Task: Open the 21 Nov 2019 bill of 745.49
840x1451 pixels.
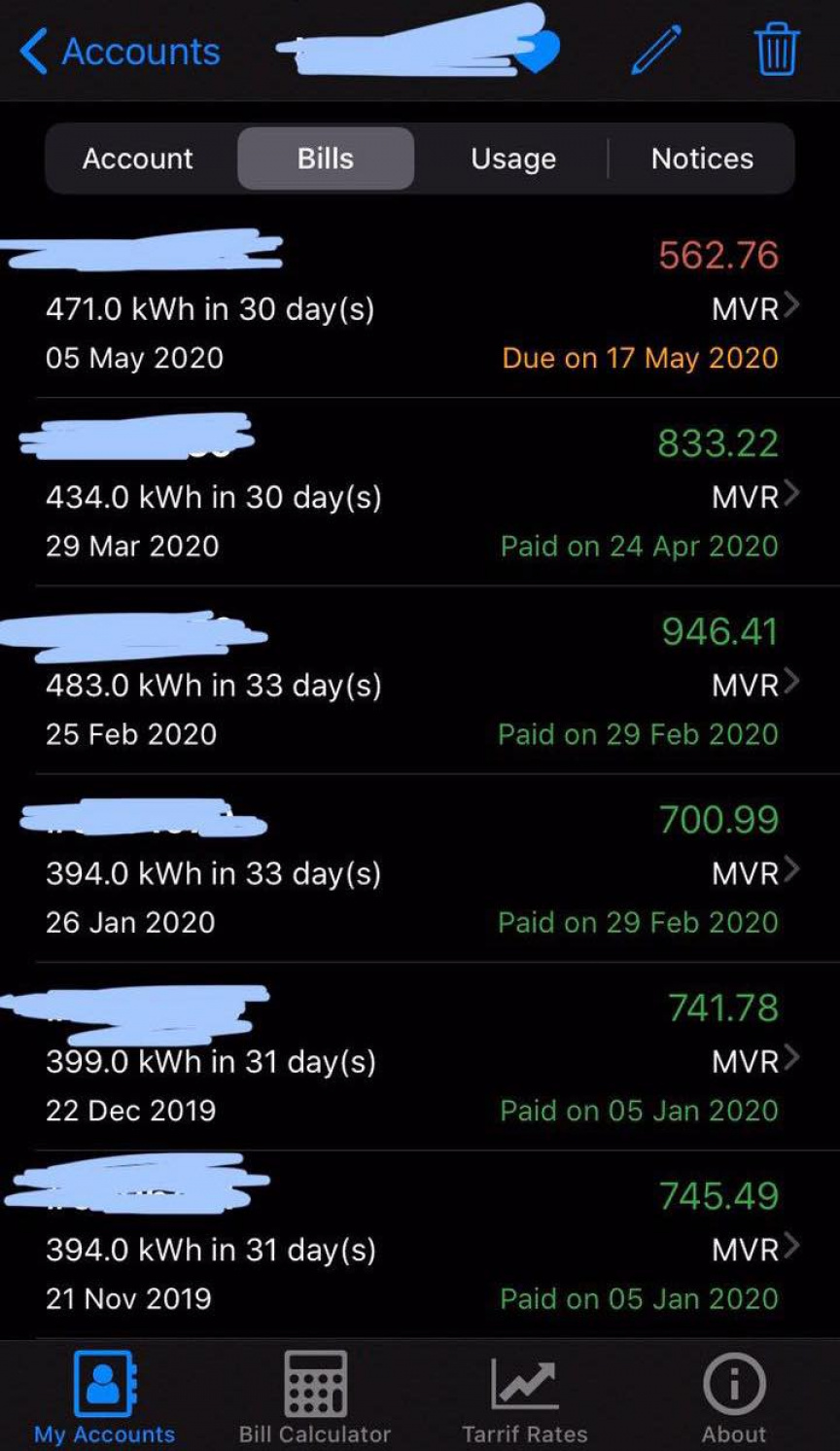Action: tap(420, 1245)
